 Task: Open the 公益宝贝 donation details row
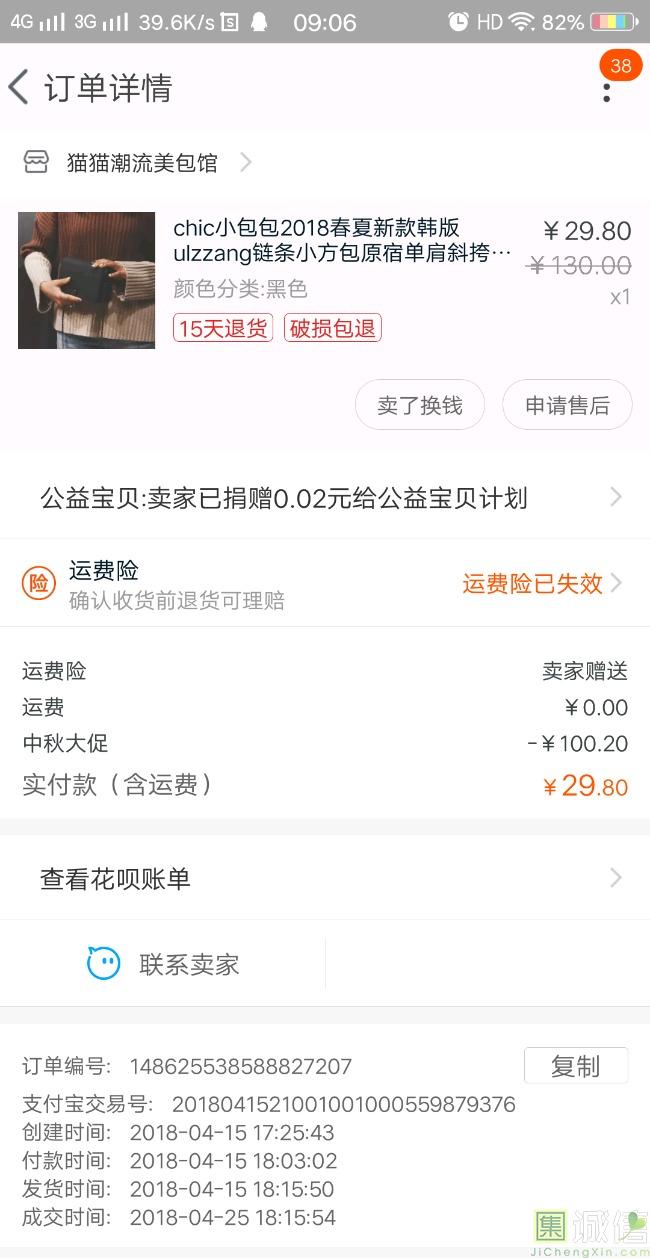[x=325, y=498]
